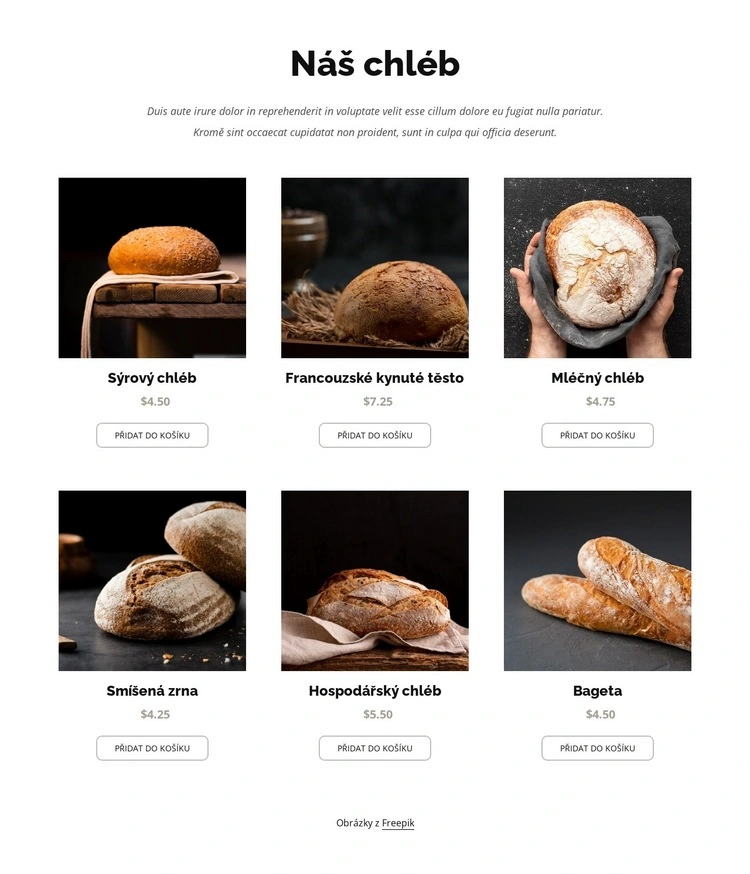Add Francouzské kynuté těsto to cart
Screen dimensions: 750x874
(x=375, y=435)
